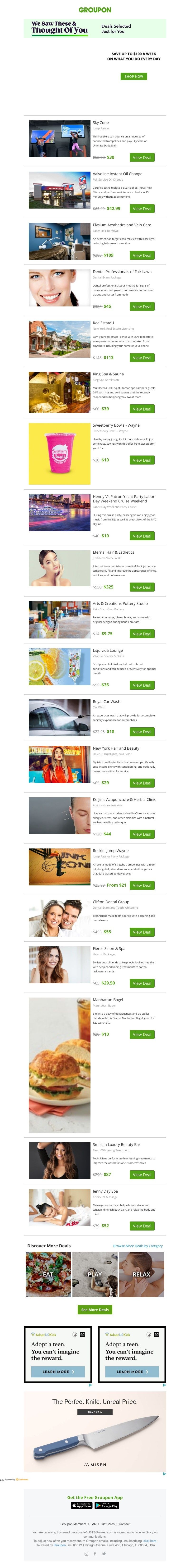Tap the See More Deals button
Viewport: 190px width, 1568px height.
[x=95, y=1309]
